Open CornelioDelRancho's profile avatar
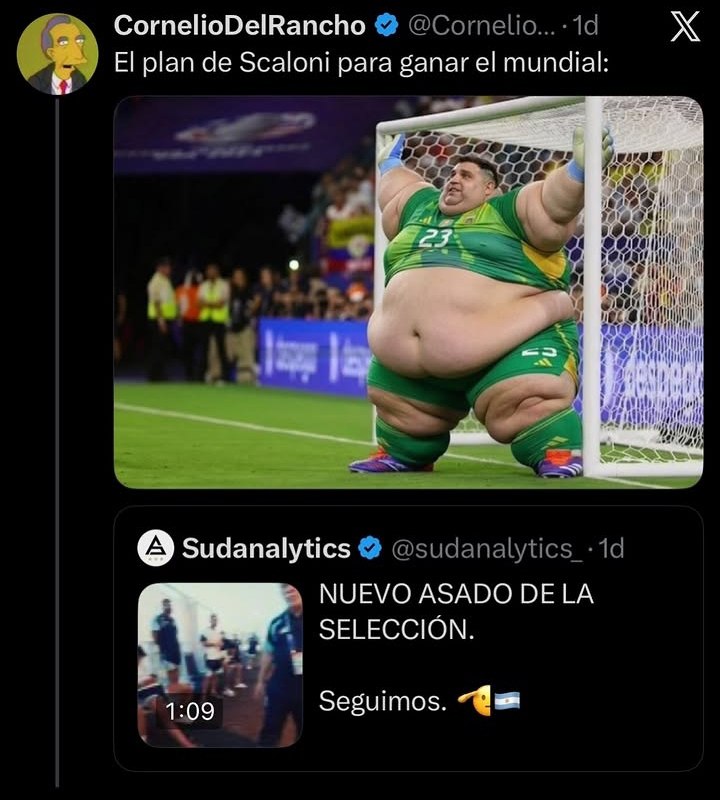Image resolution: width=720 pixels, height=800 pixels. [57, 54]
